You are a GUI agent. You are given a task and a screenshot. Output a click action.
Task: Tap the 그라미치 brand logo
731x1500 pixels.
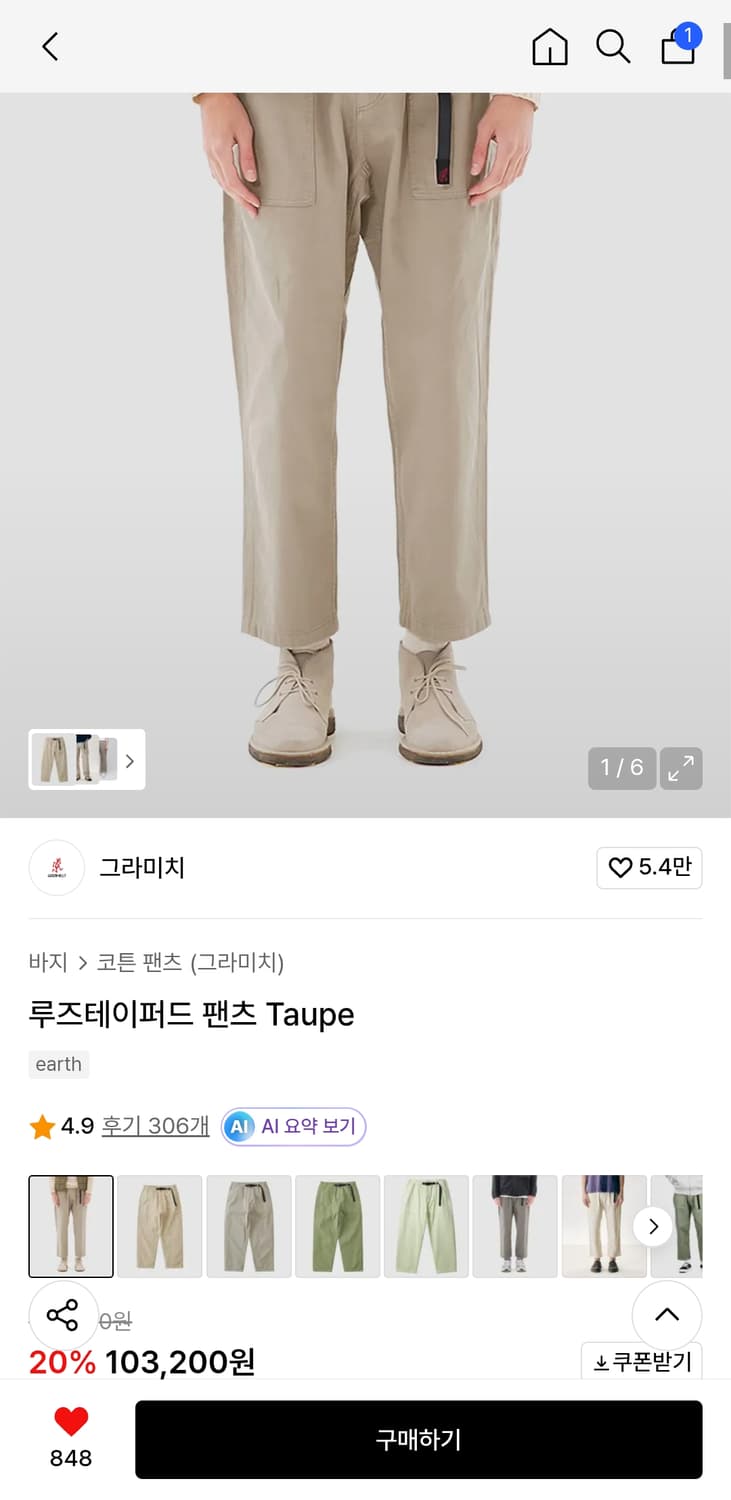tap(56, 868)
